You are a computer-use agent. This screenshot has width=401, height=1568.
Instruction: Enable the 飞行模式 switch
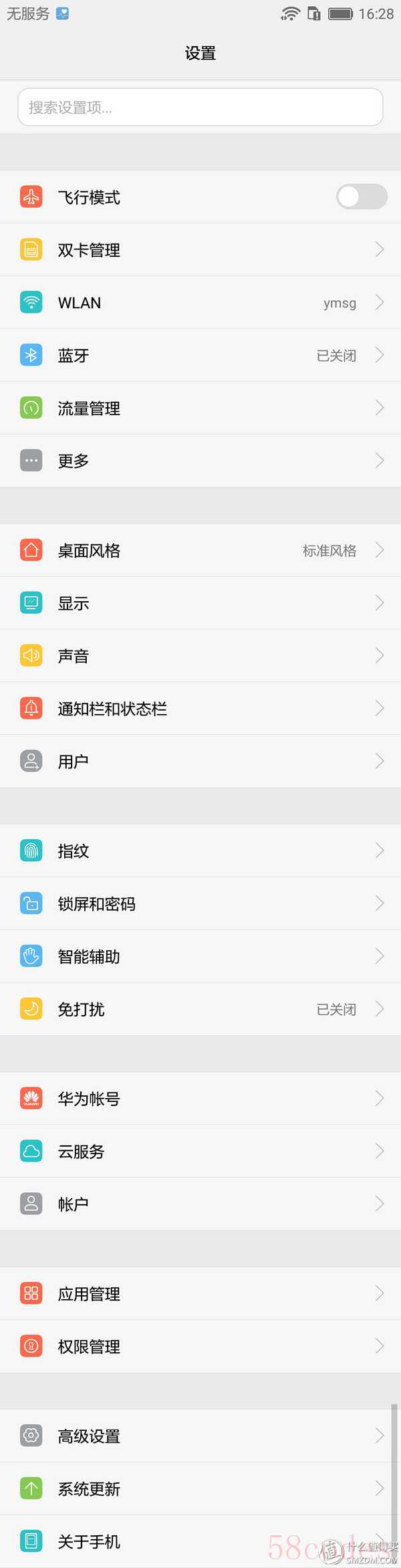pyautogui.click(x=361, y=197)
